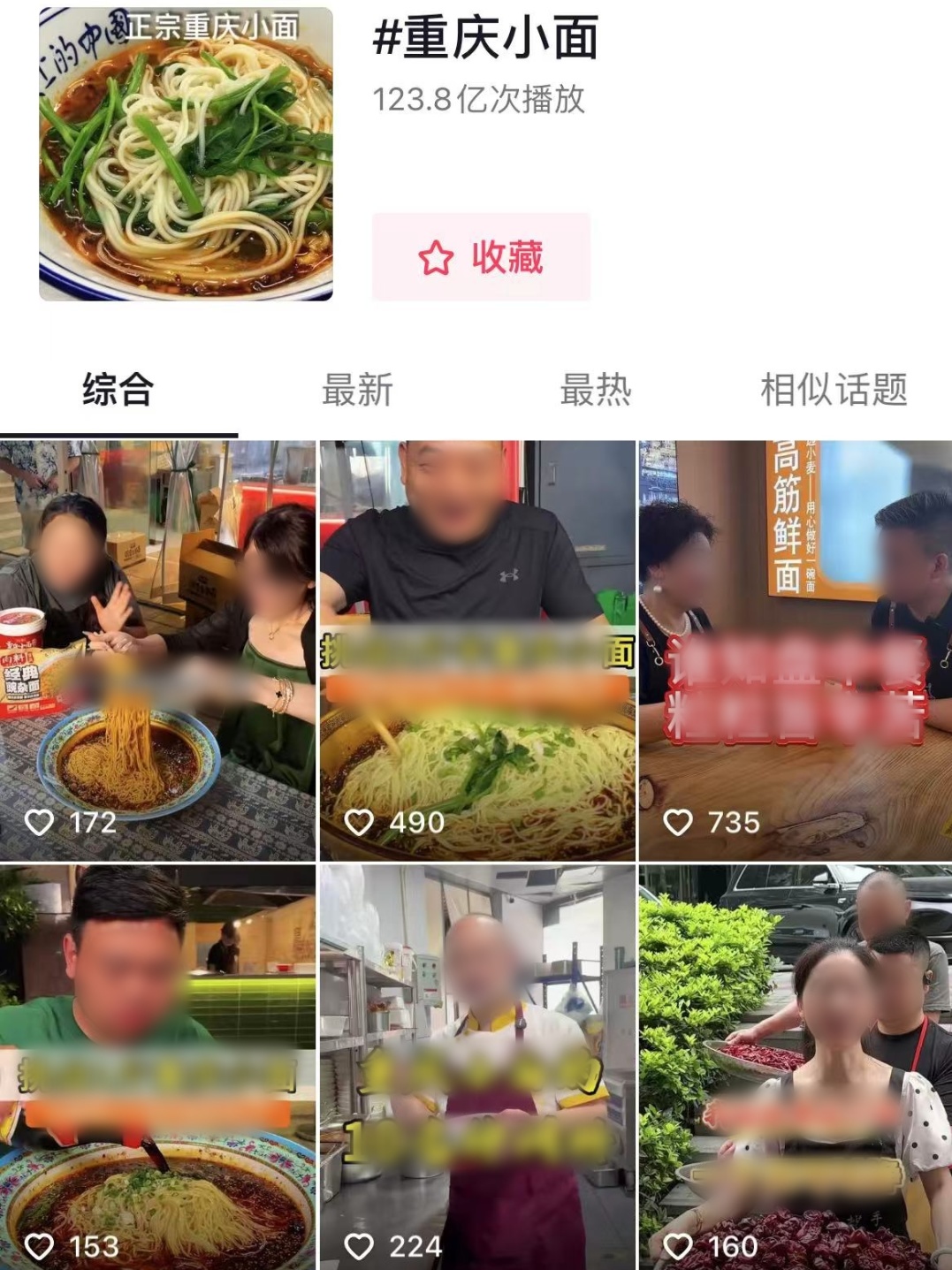The width and height of the screenshot is (952, 1270).
Task: Tap the 收藏 button to favorite topic
Action: coord(481,257)
